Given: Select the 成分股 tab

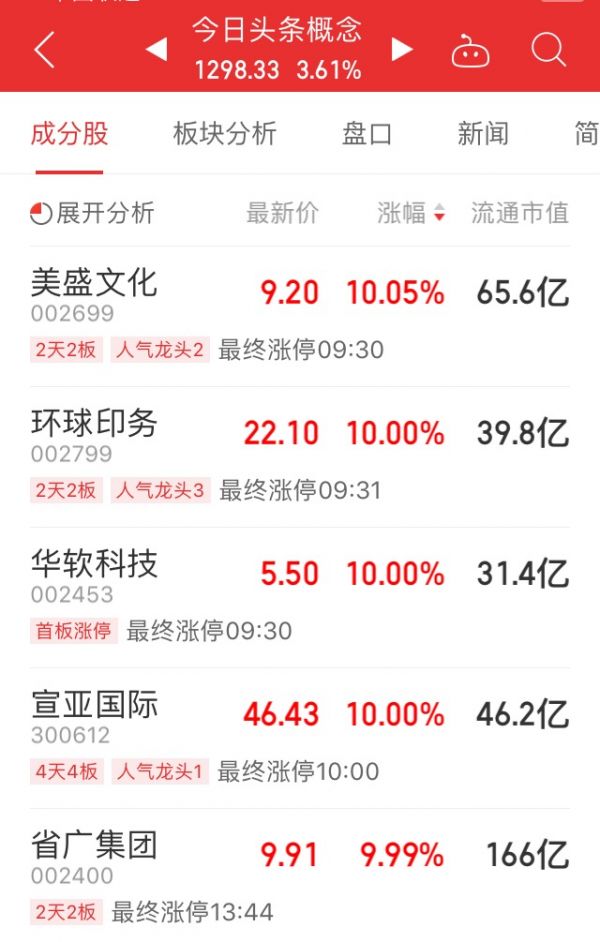Looking at the screenshot, I should pos(69,134).
